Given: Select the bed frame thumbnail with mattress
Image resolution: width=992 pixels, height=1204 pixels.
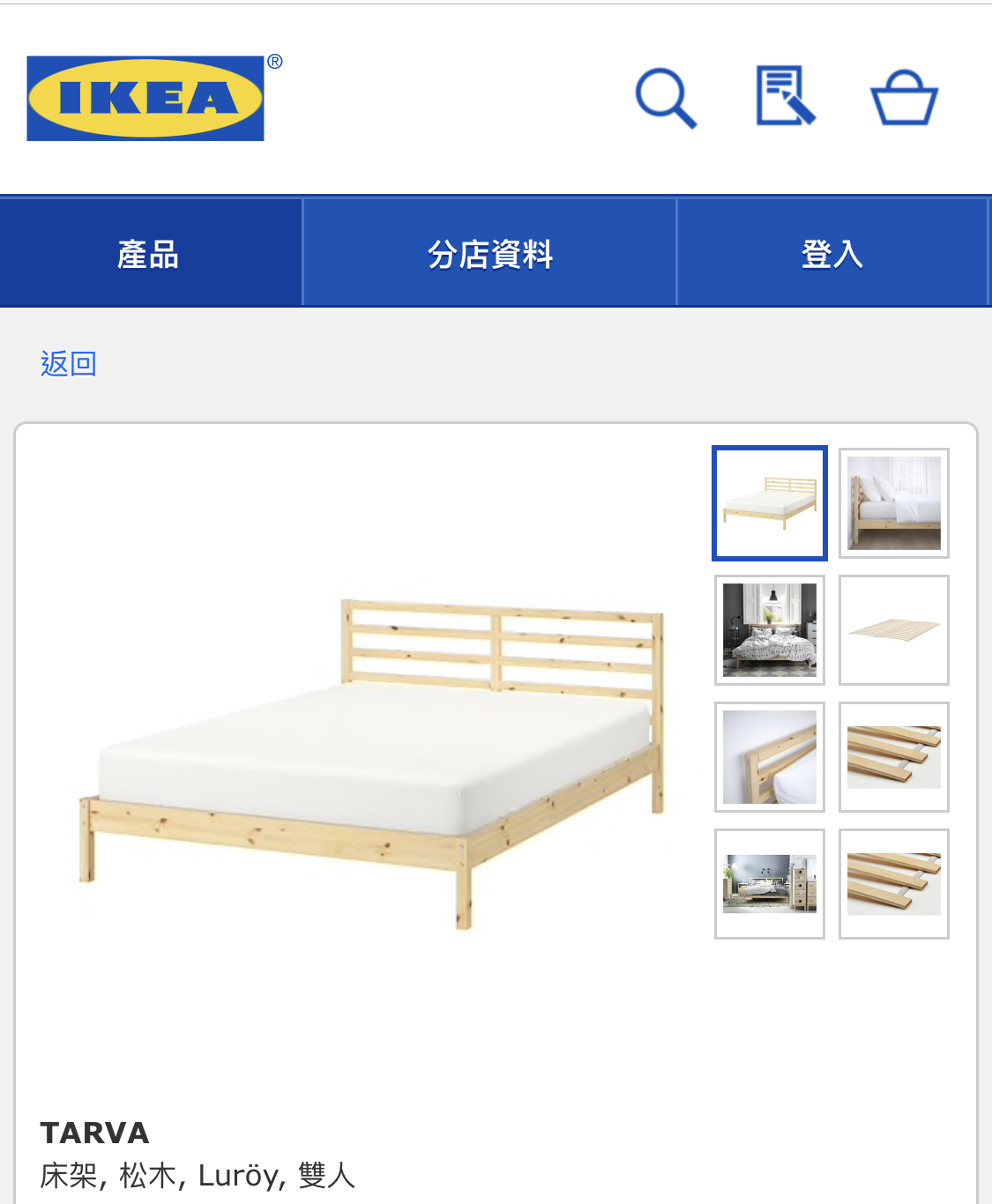Looking at the screenshot, I should coord(770,503).
